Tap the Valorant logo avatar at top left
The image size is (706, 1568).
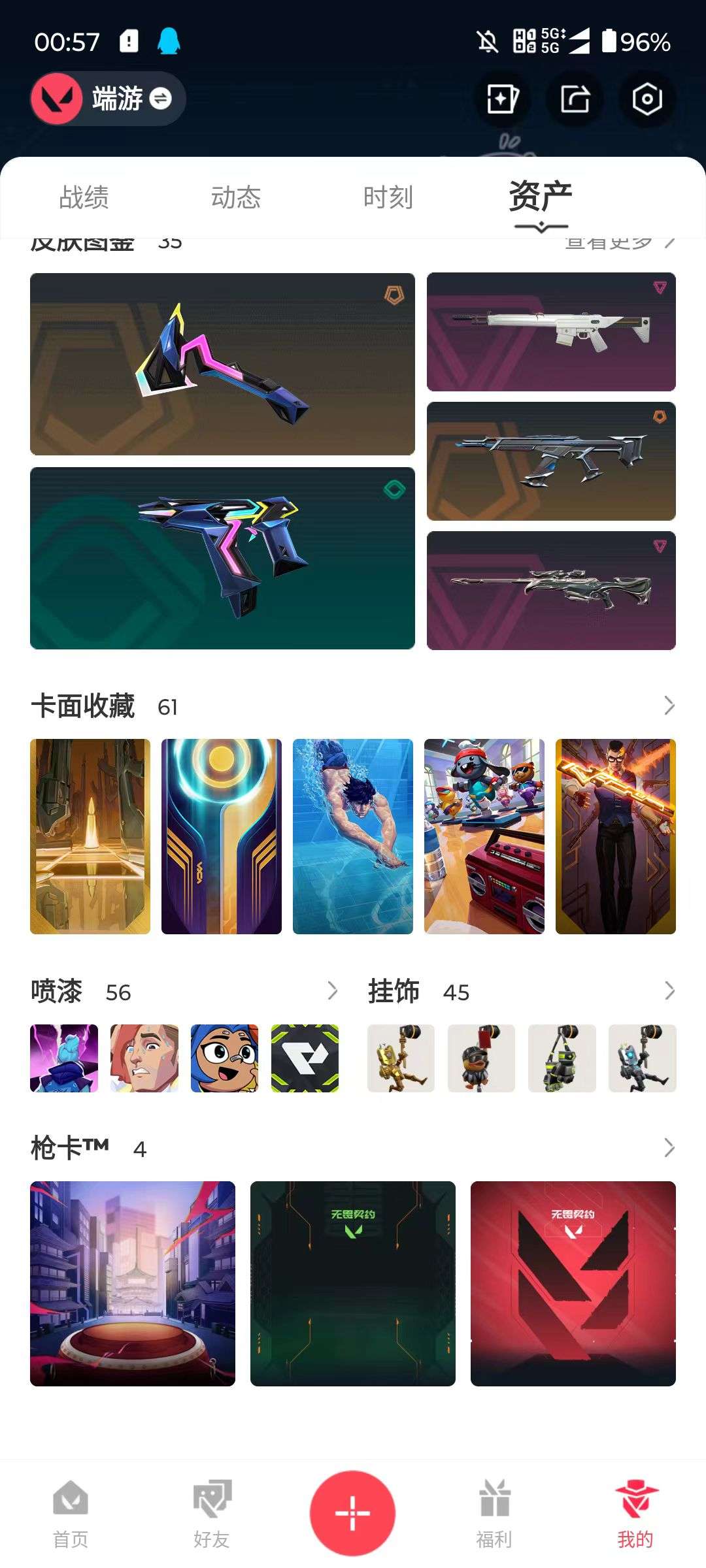click(56, 99)
